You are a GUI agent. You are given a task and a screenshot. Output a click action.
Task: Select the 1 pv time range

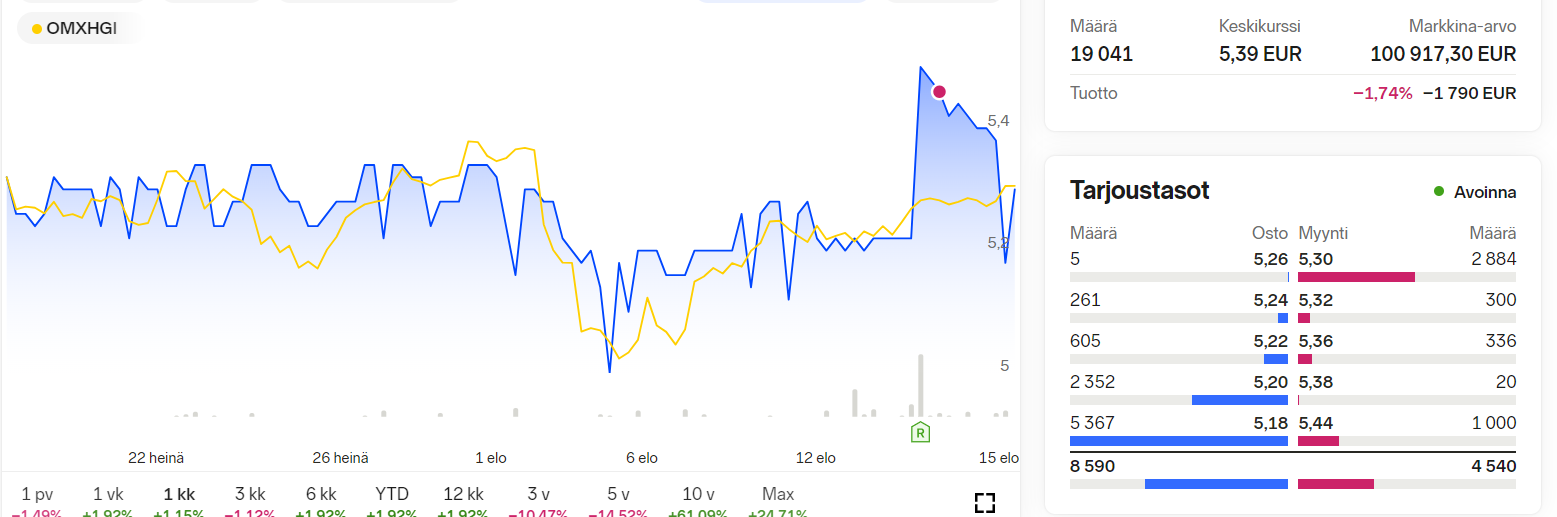click(37, 495)
